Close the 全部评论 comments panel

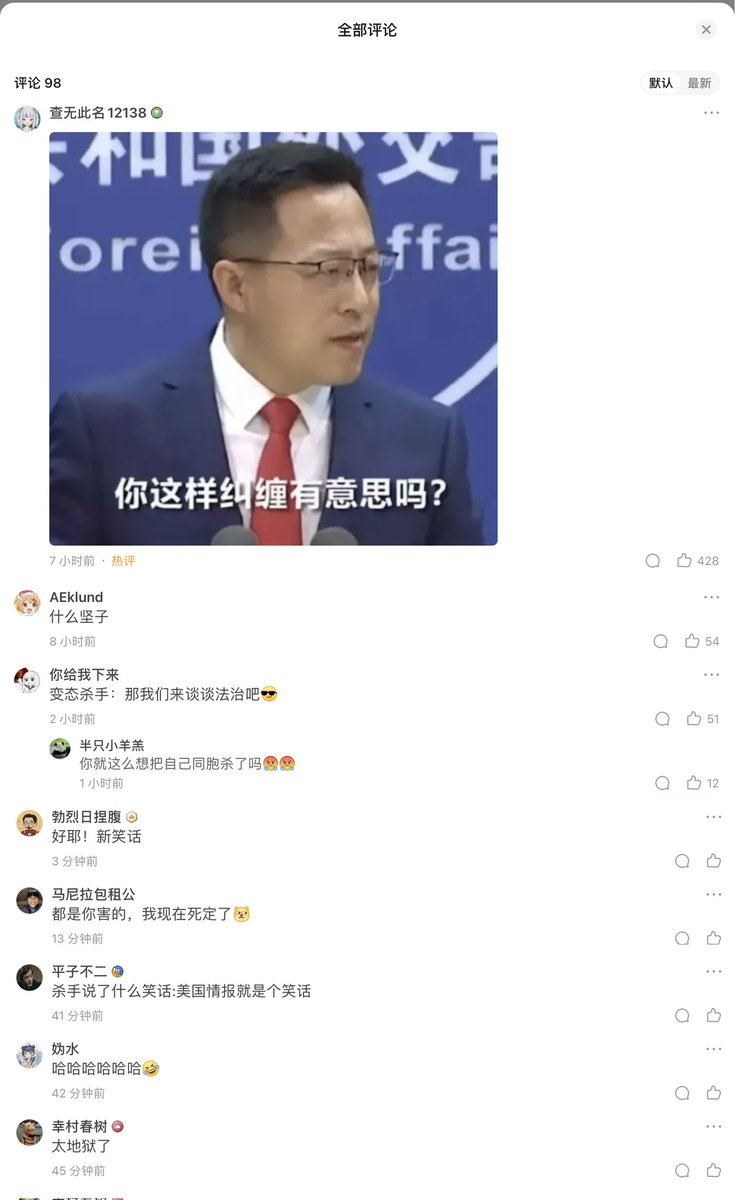706,30
